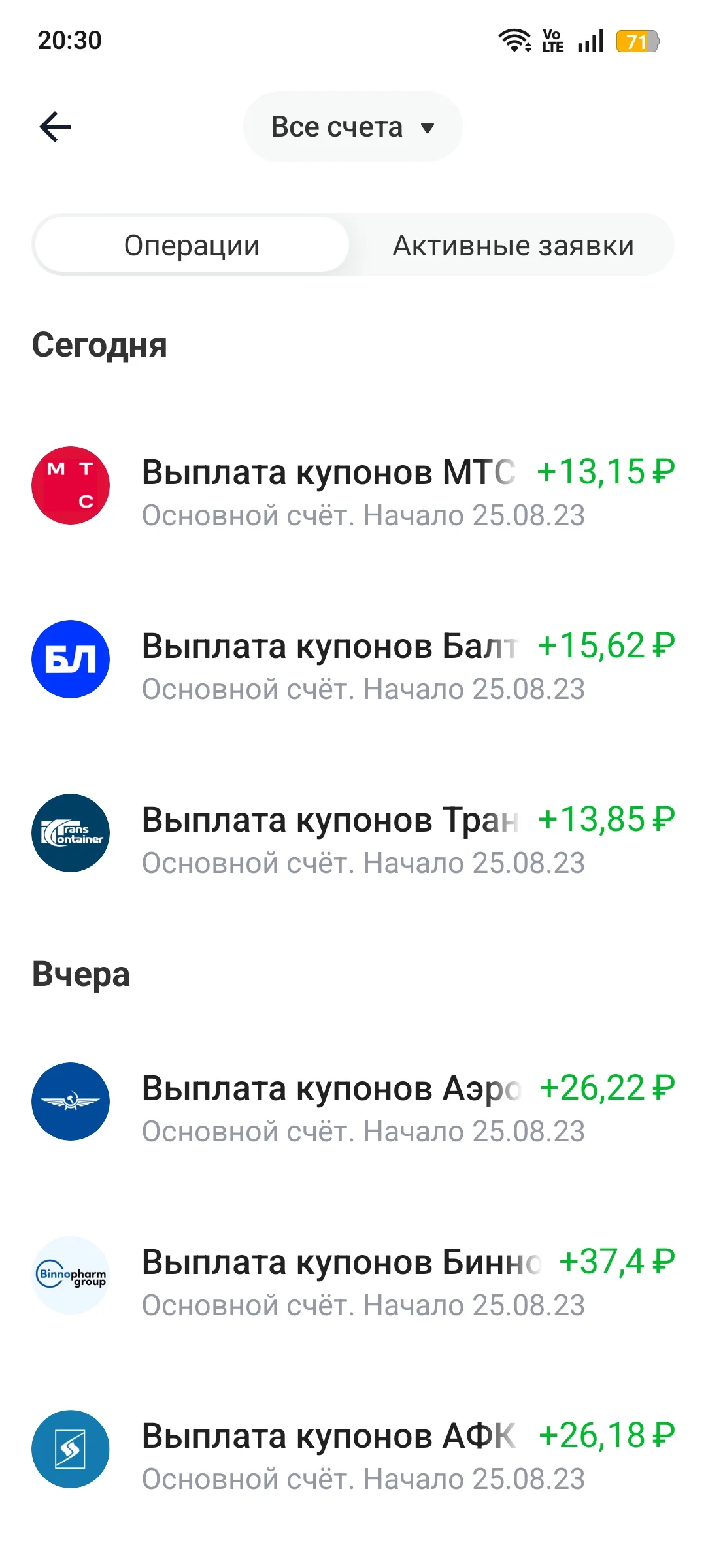View the Binnopharm coupon payout of 37,4 ₽
706x1568 pixels.
pyautogui.click(x=353, y=1276)
